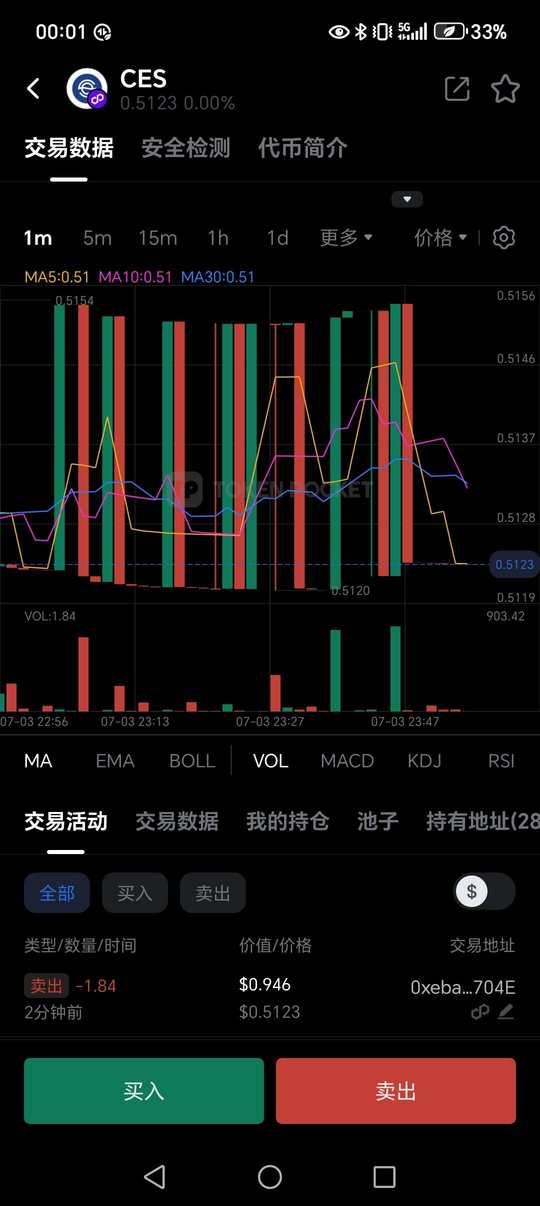Open the 代币简介 tab
This screenshot has height=1206, width=540.
pyautogui.click(x=303, y=148)
